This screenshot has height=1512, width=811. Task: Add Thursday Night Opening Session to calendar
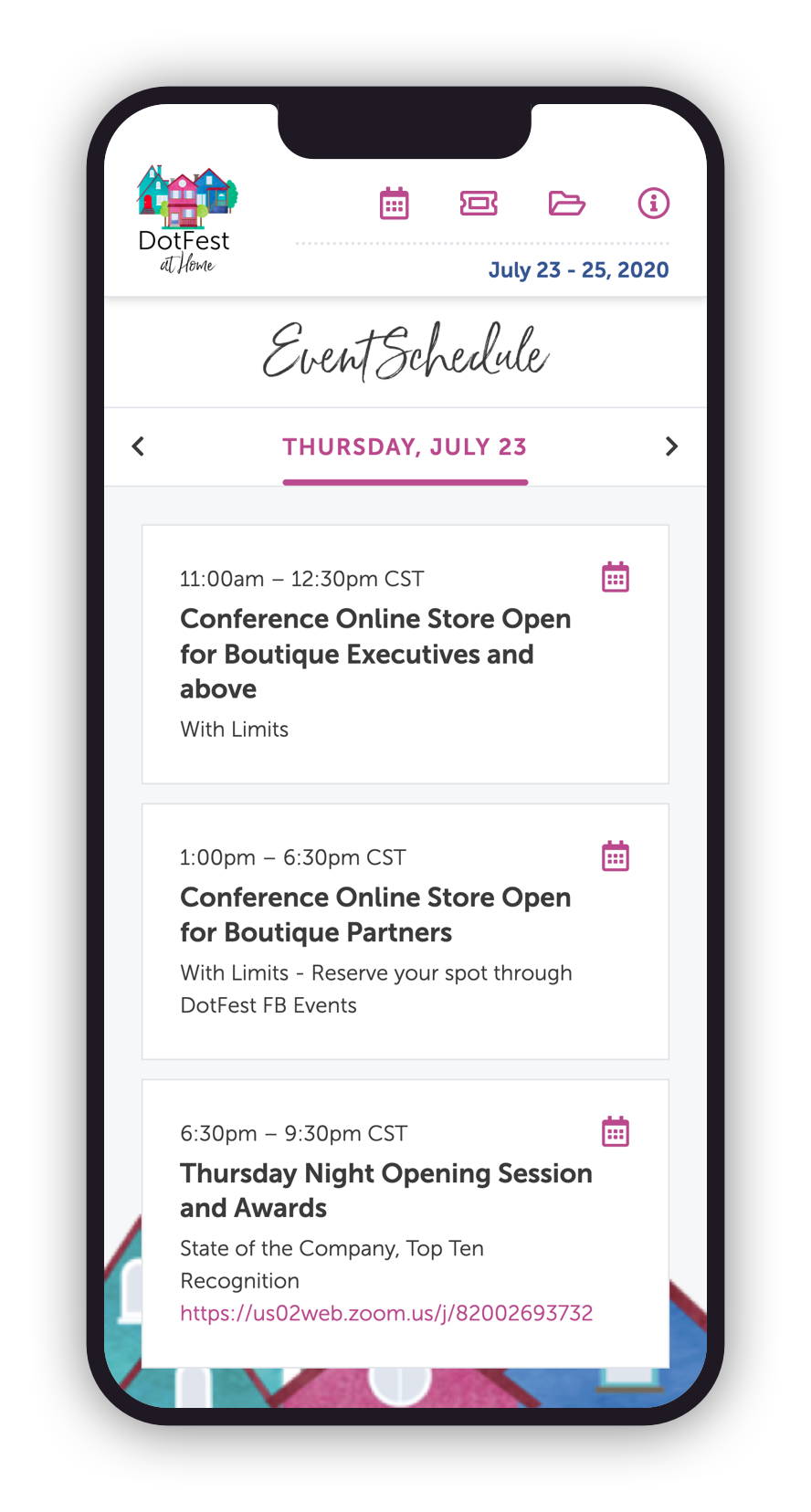[x=616, y=1132]
